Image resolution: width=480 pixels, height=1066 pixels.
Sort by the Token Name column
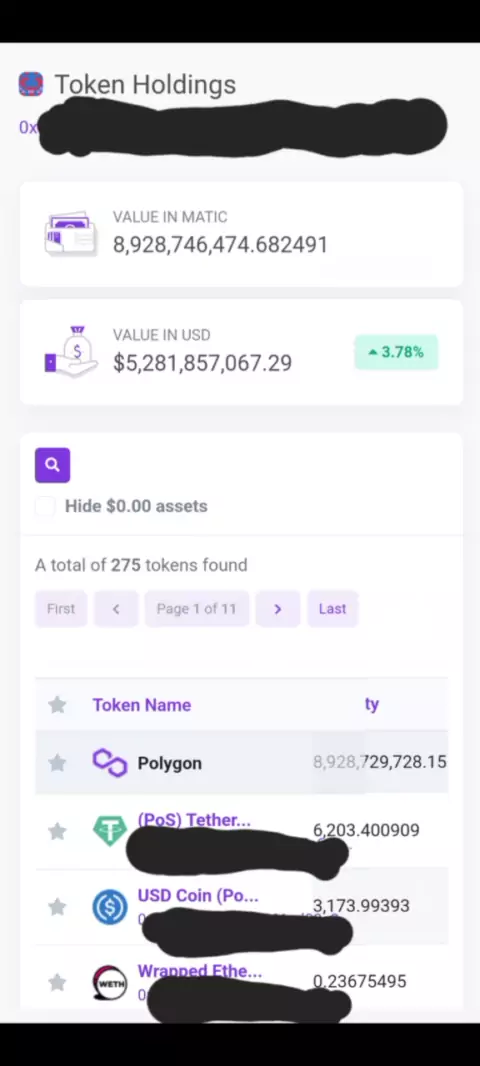141,705
